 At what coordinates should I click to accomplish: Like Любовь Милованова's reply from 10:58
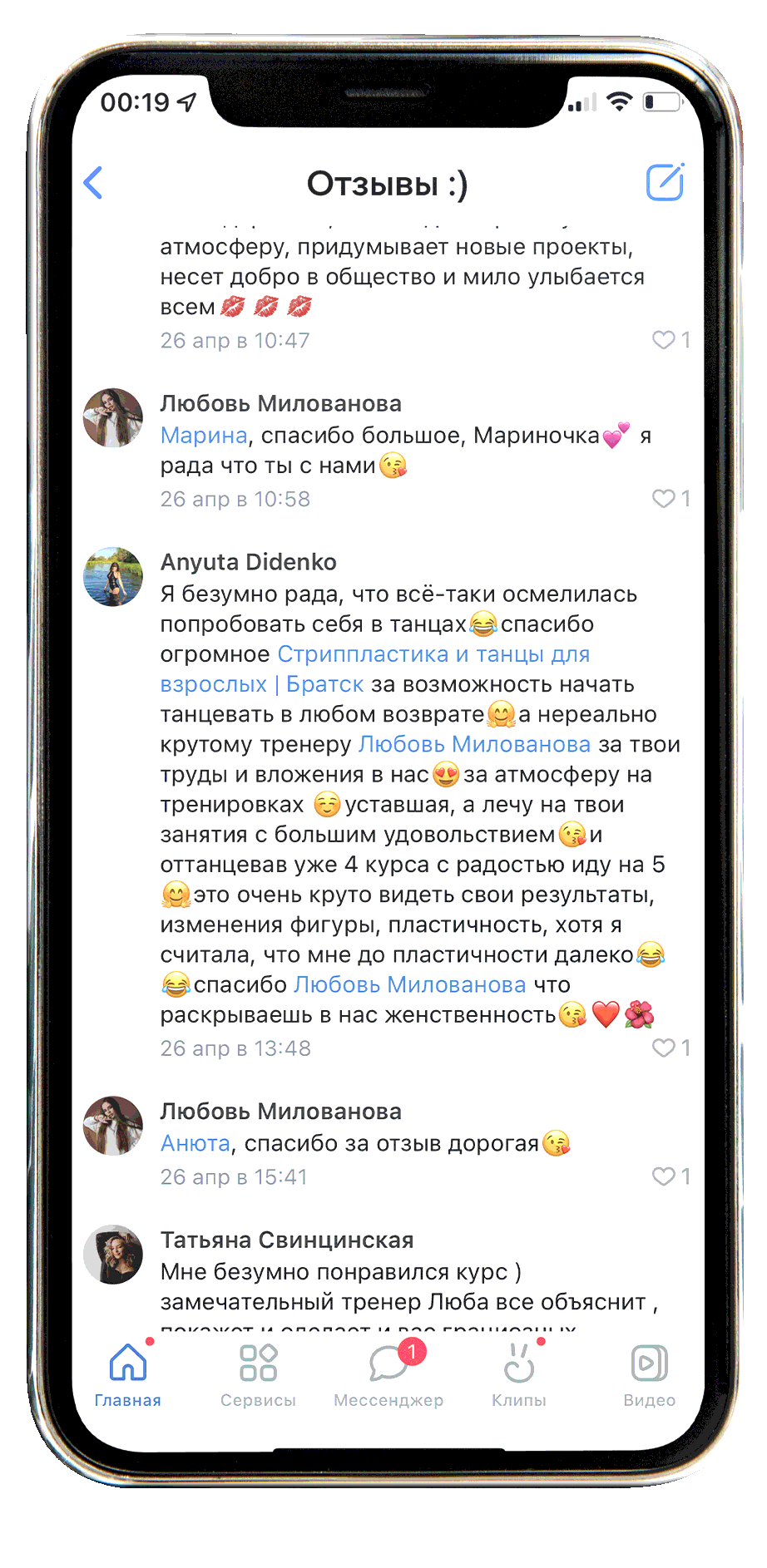click(x=664, y=499)
